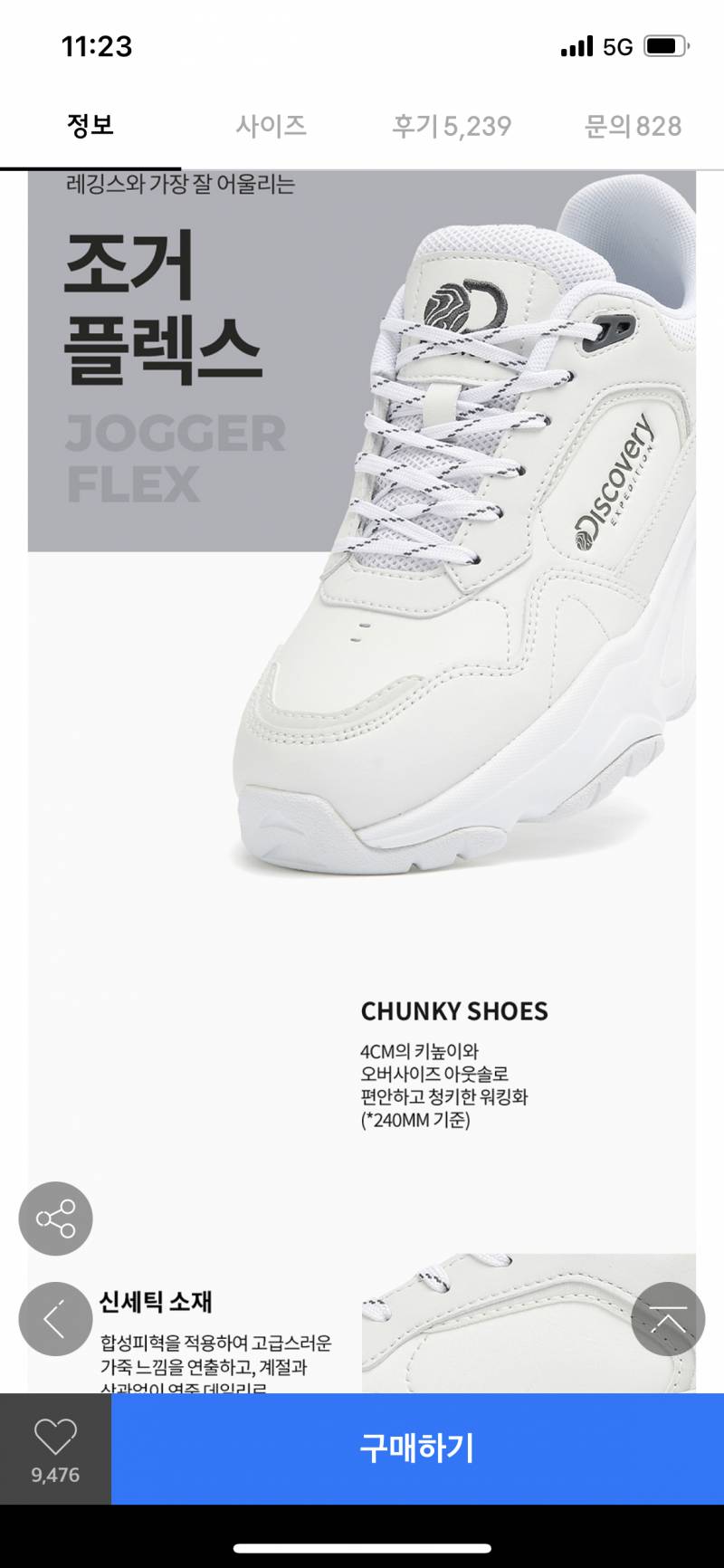The width and height of the screenshot is (724, 1568).
Task: Select the 정보 tab
Action: [90, 126]
